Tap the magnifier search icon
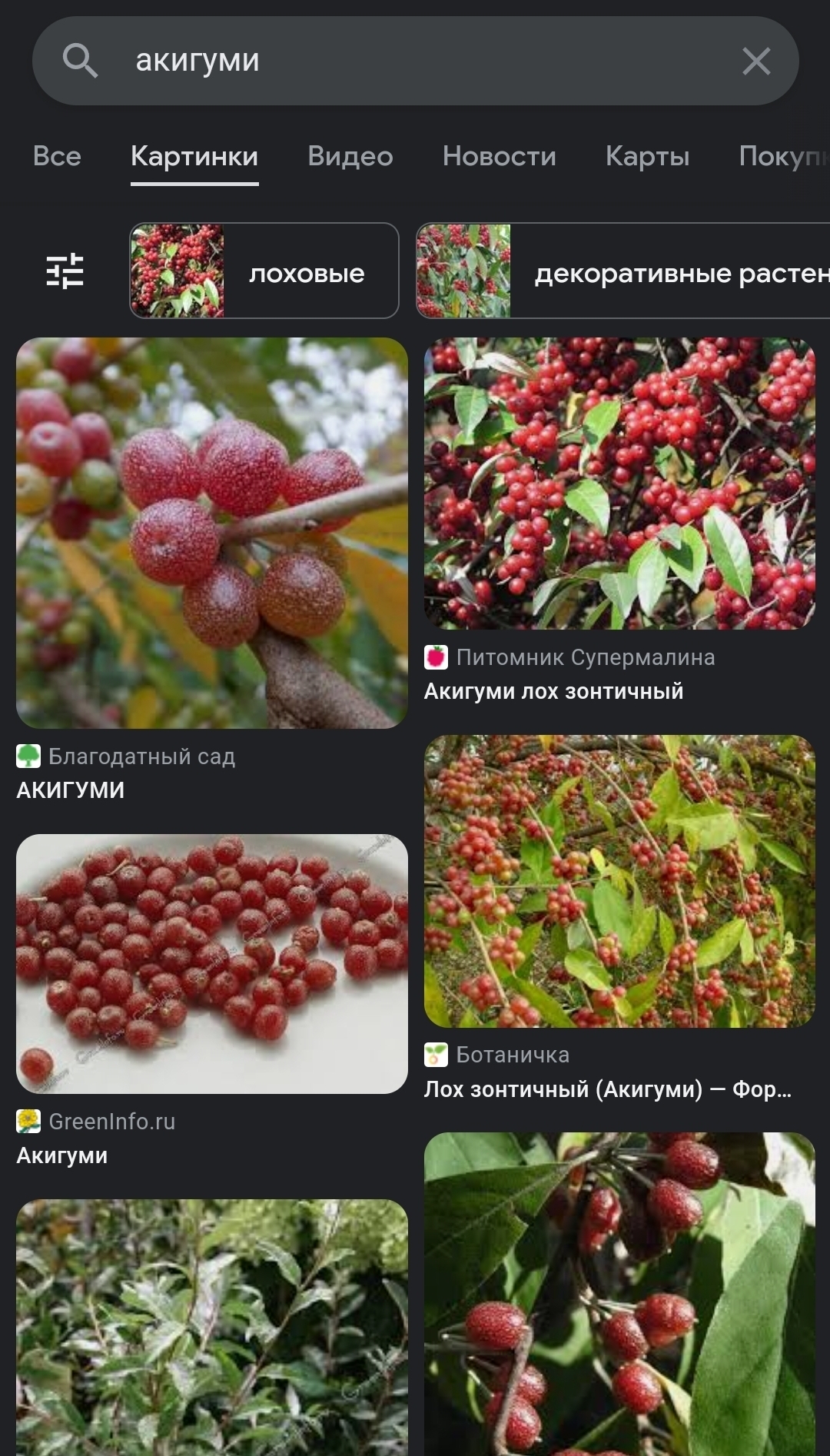This screenshot has height=1456, width=830. click(x=80, y=61)
